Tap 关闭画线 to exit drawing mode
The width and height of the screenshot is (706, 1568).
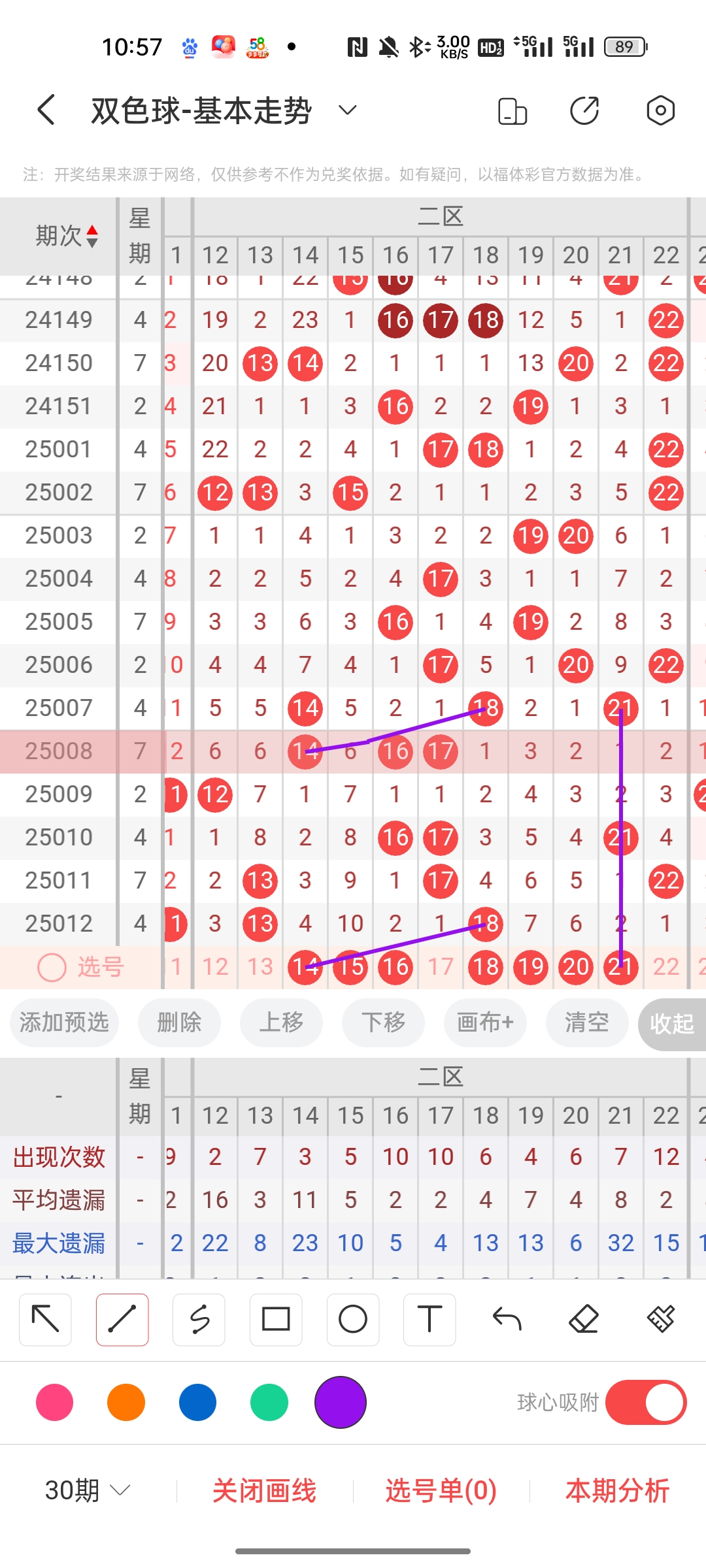pos(264,1491)
